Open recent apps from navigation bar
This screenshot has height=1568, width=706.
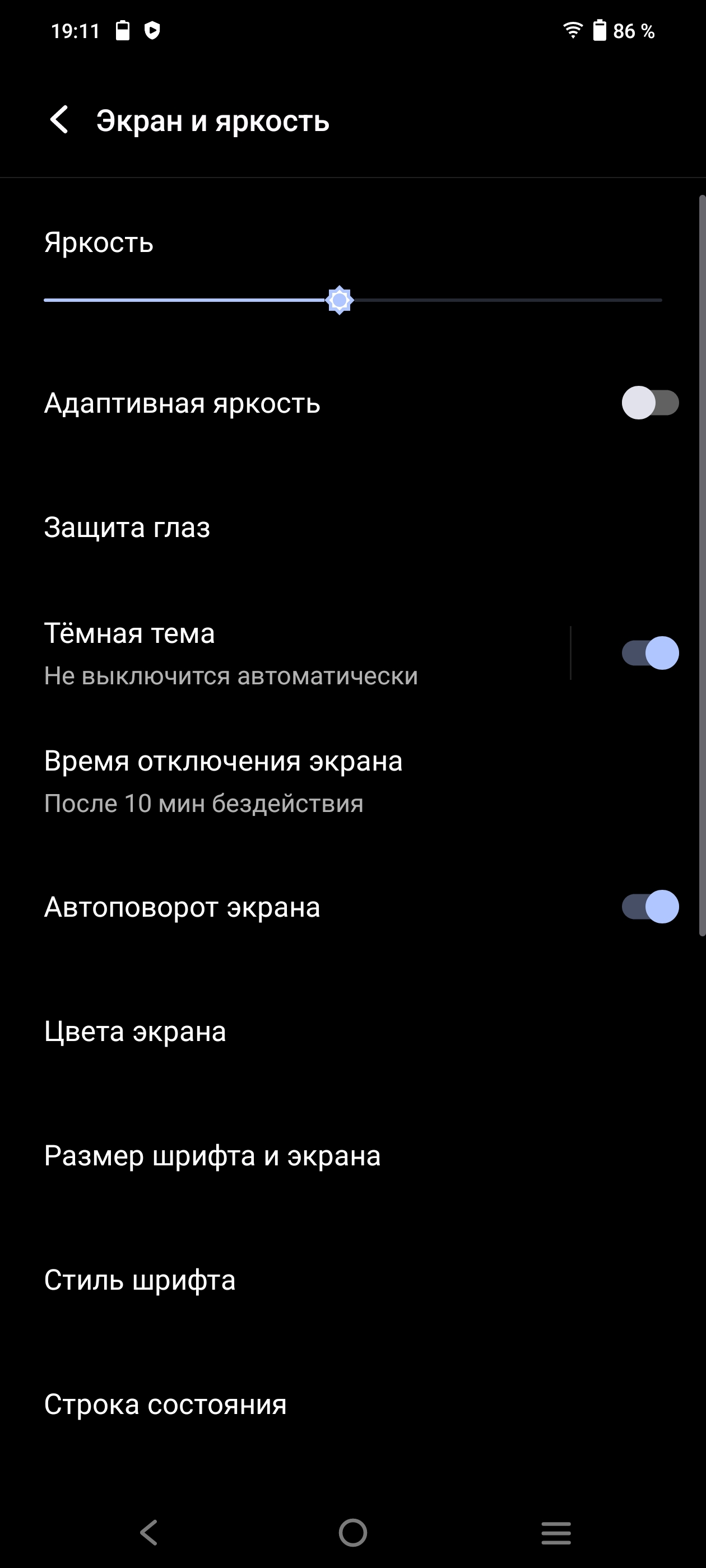555,1533
